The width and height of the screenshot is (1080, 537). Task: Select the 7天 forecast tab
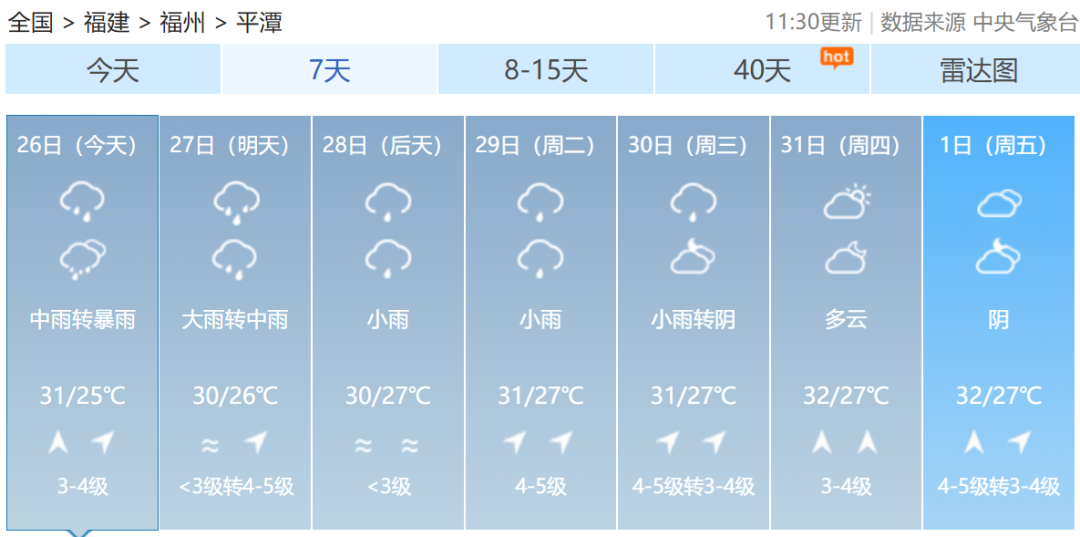[329, 70]
